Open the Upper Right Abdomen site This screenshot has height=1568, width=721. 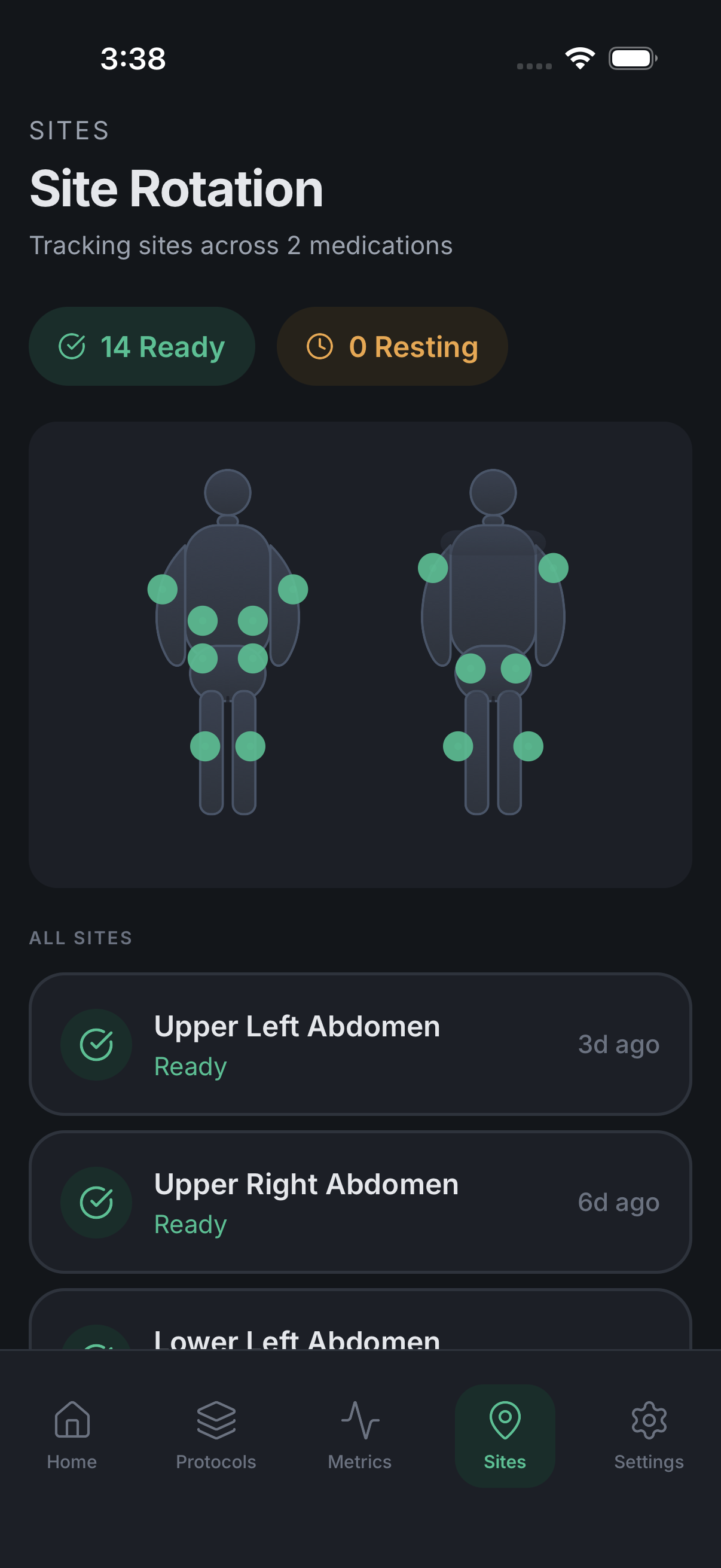coord(360,1201)
